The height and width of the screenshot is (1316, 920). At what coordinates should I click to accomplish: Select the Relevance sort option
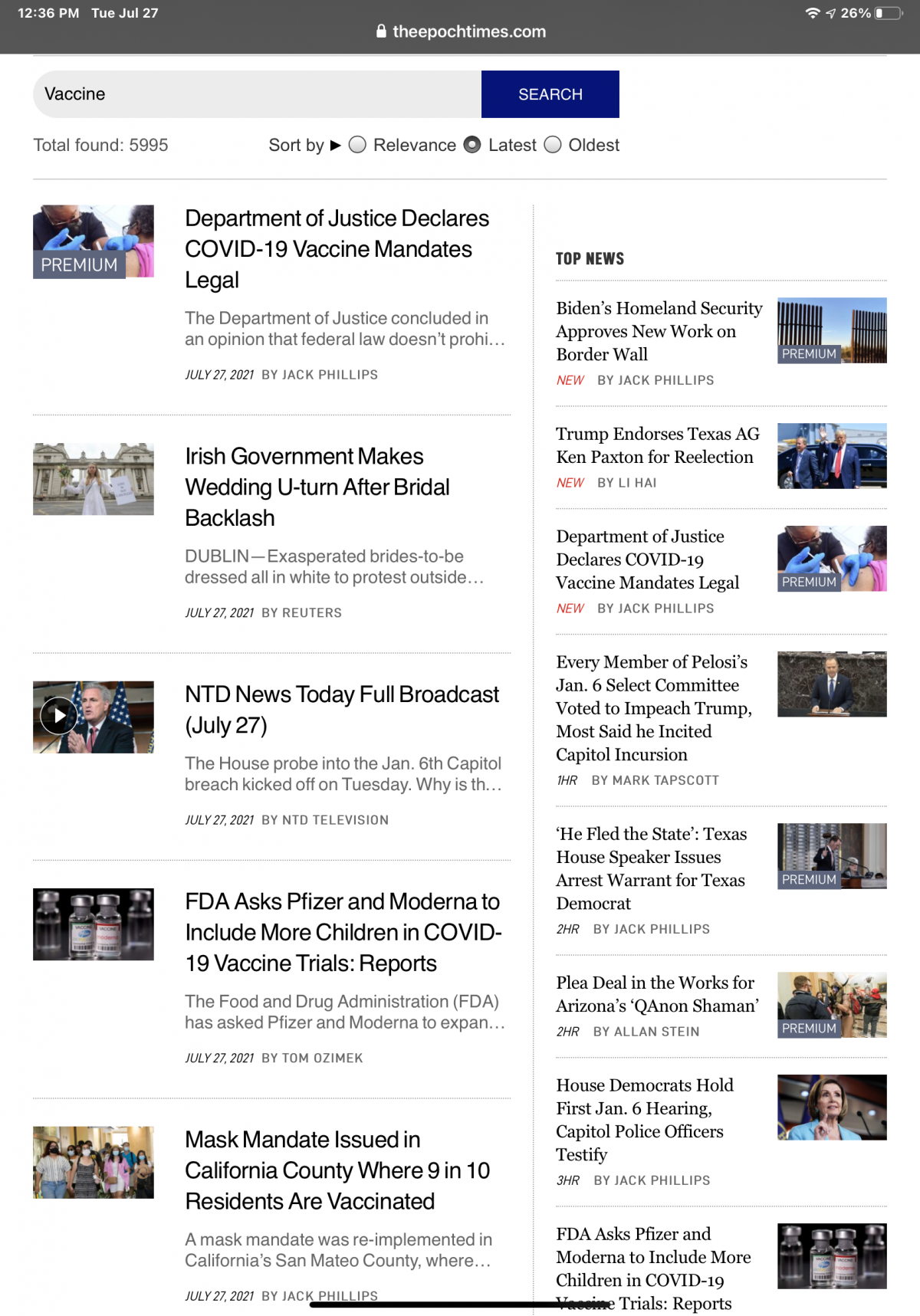coord(358,145)
